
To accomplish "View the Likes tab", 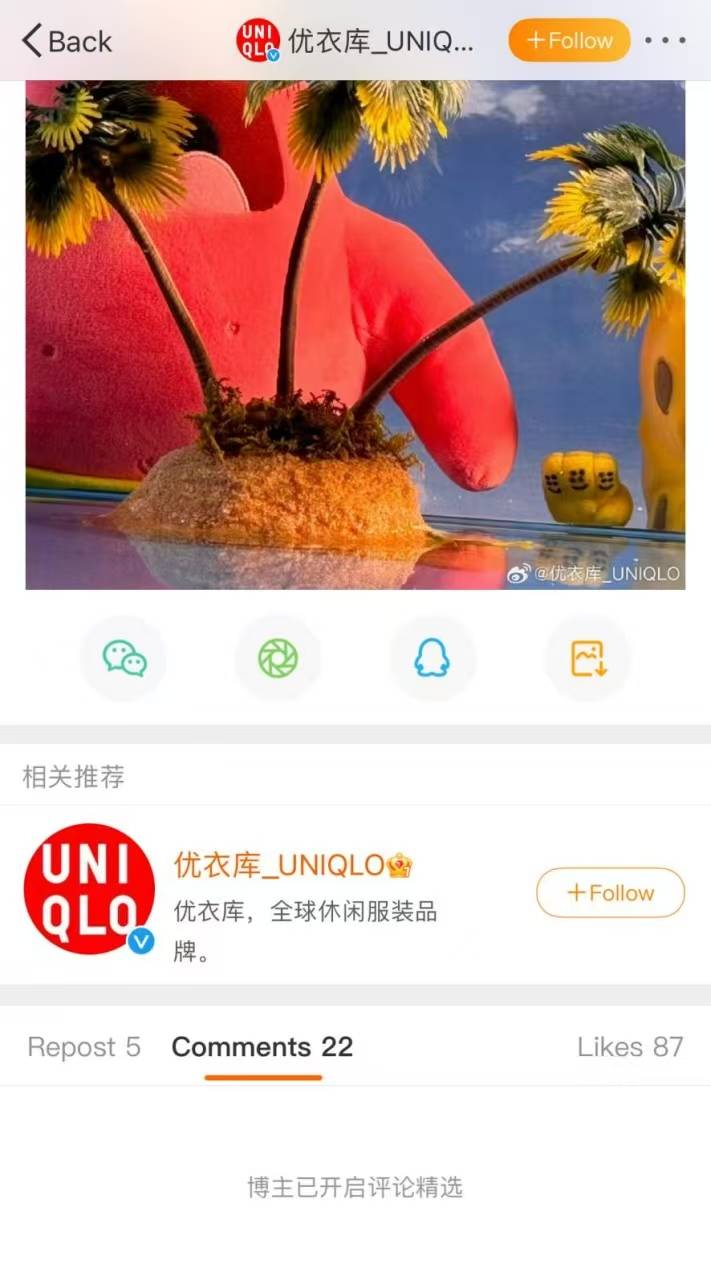I will point(629,1047).
